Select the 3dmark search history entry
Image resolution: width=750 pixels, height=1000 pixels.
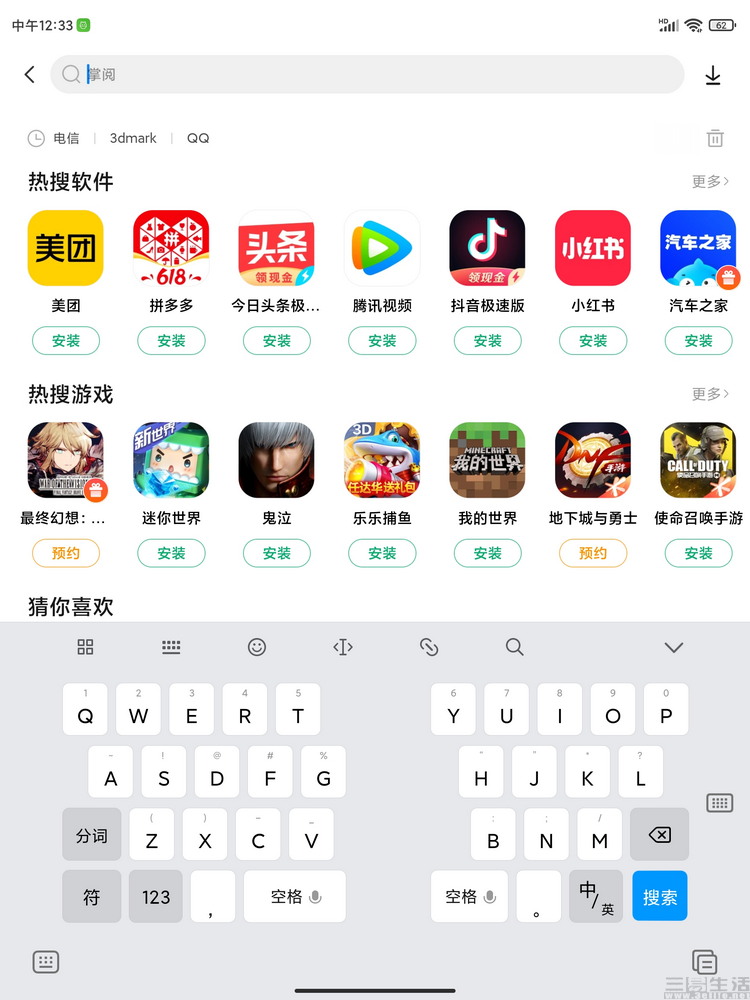(133, 138)
